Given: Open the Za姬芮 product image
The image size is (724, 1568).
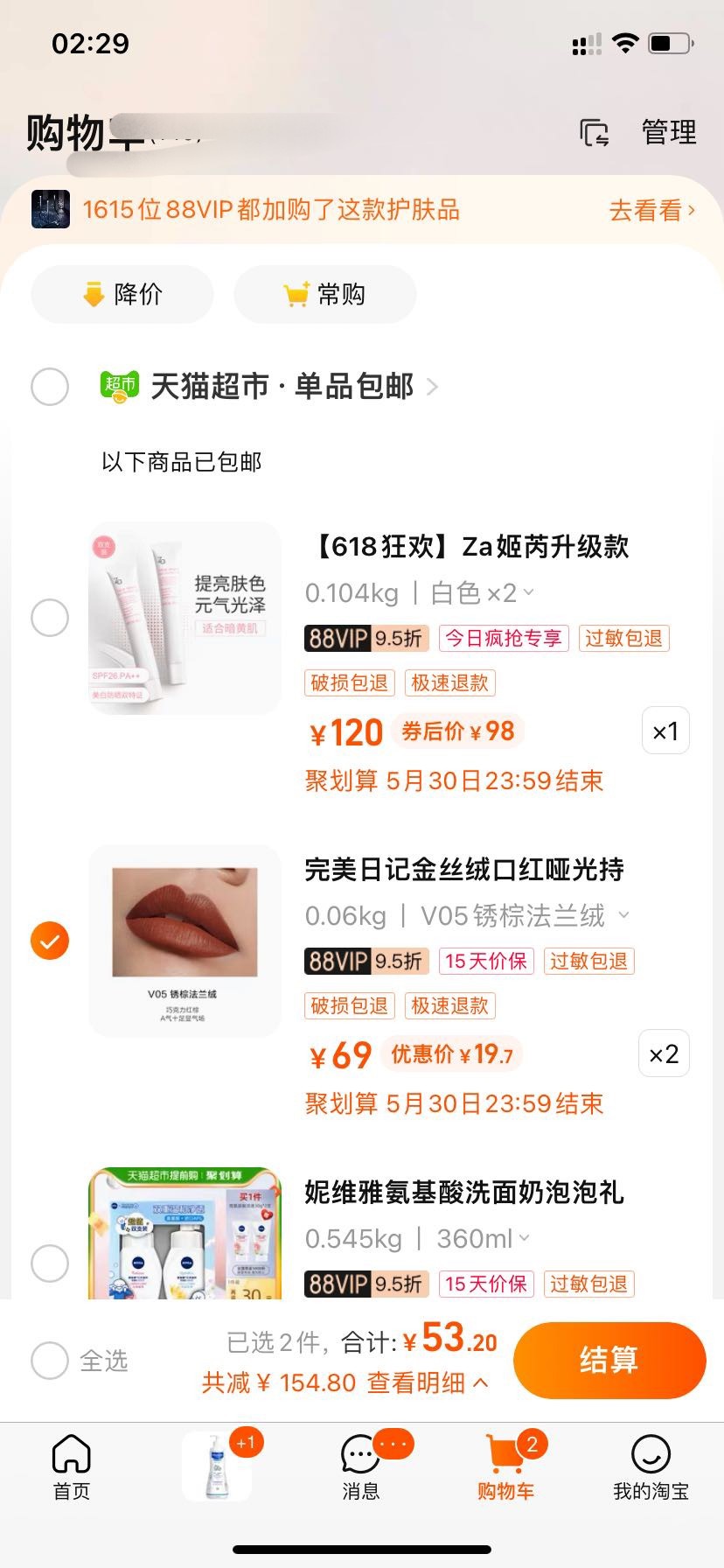Looking at the screenshot, I should click(x=184, y=618).
